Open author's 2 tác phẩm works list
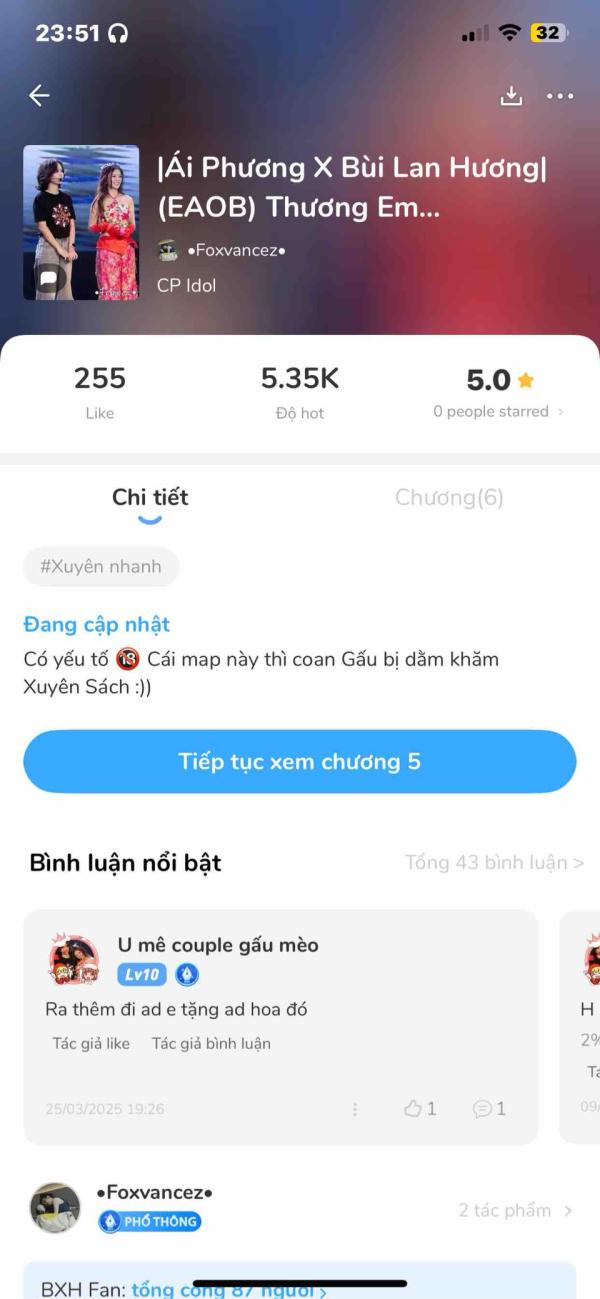600x1299 pixels. click(x=515, y=1210)
